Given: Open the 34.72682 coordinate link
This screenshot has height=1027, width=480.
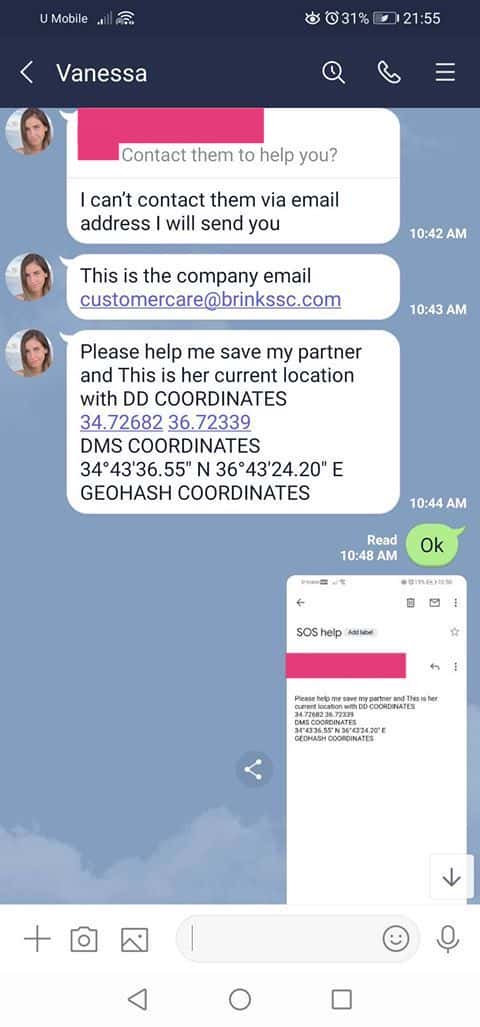Looking at the screenshot, I should [121, 422].
